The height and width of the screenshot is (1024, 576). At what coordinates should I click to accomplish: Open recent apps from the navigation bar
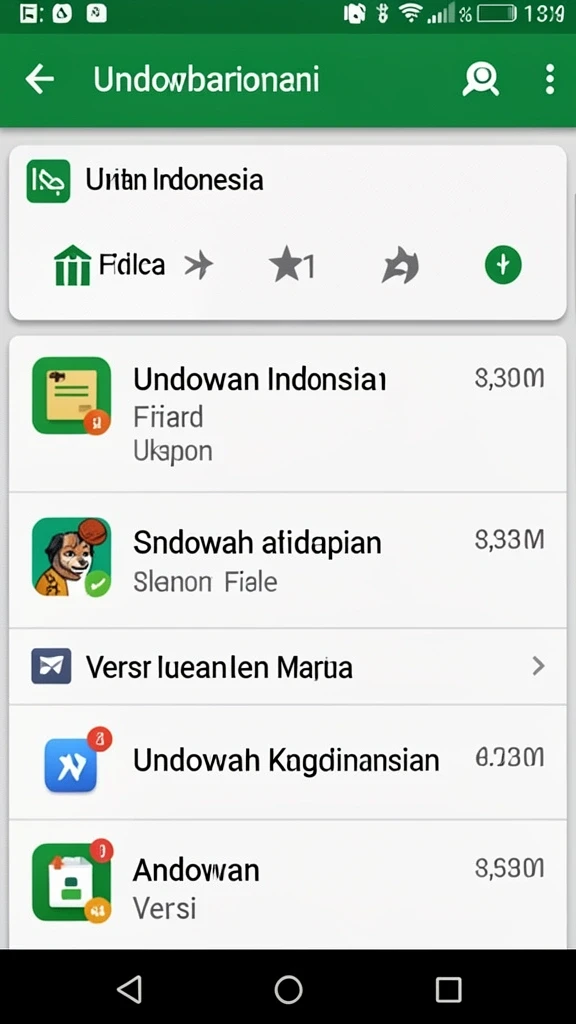pos(448,989)
